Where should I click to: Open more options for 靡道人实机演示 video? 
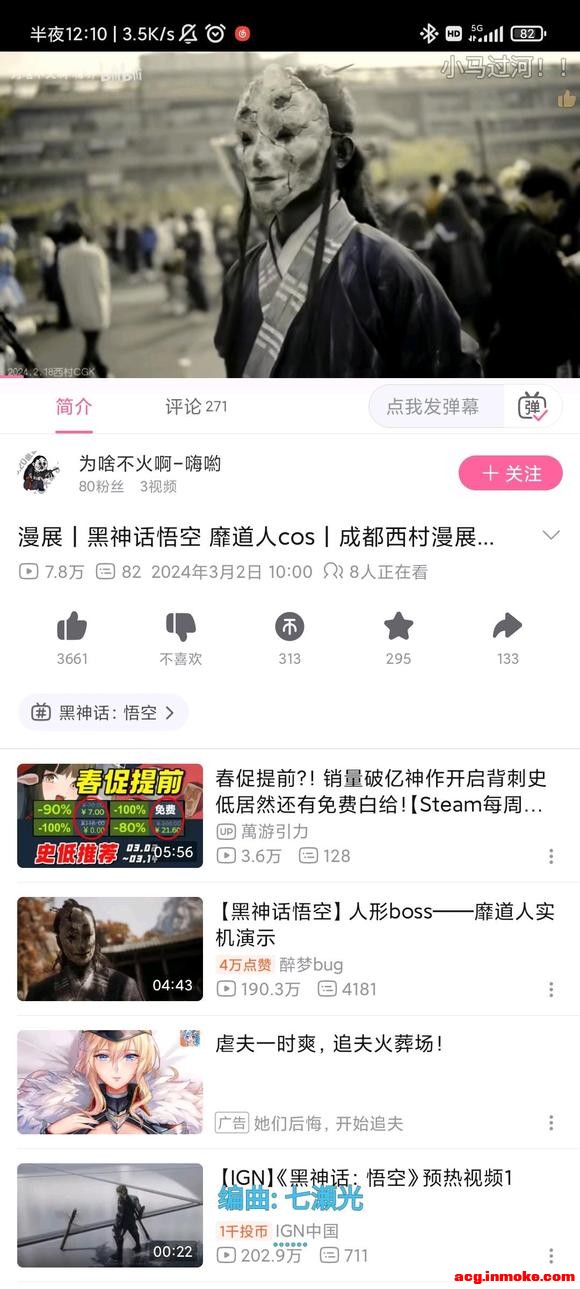(x=551, y=989)
